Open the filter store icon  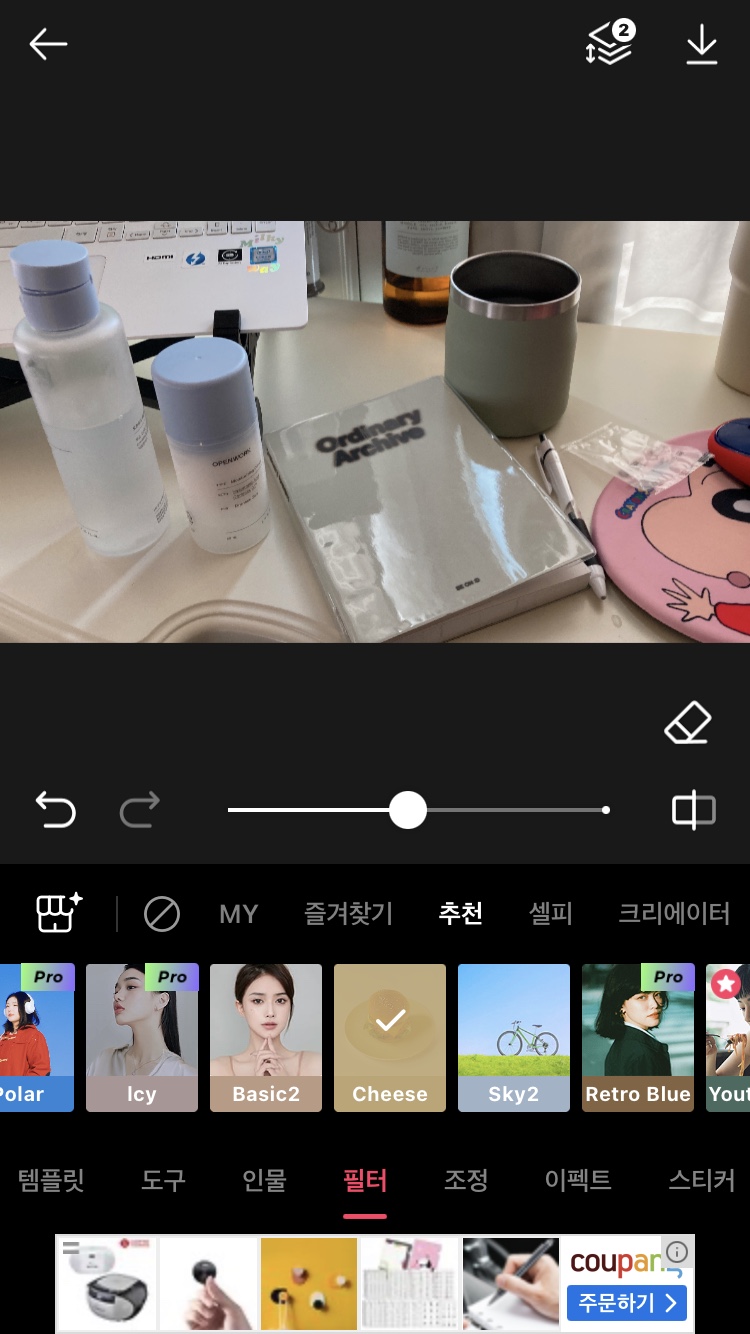[x=59, y=913]
